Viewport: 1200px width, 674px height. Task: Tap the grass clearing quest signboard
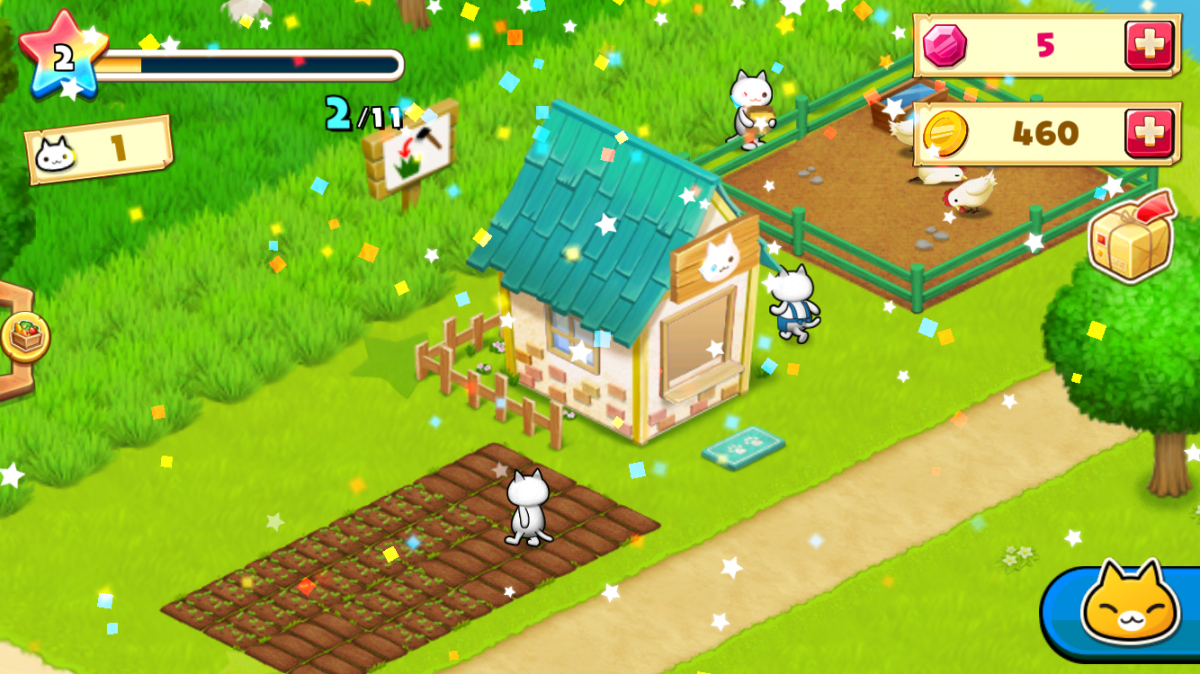point(411,153)
